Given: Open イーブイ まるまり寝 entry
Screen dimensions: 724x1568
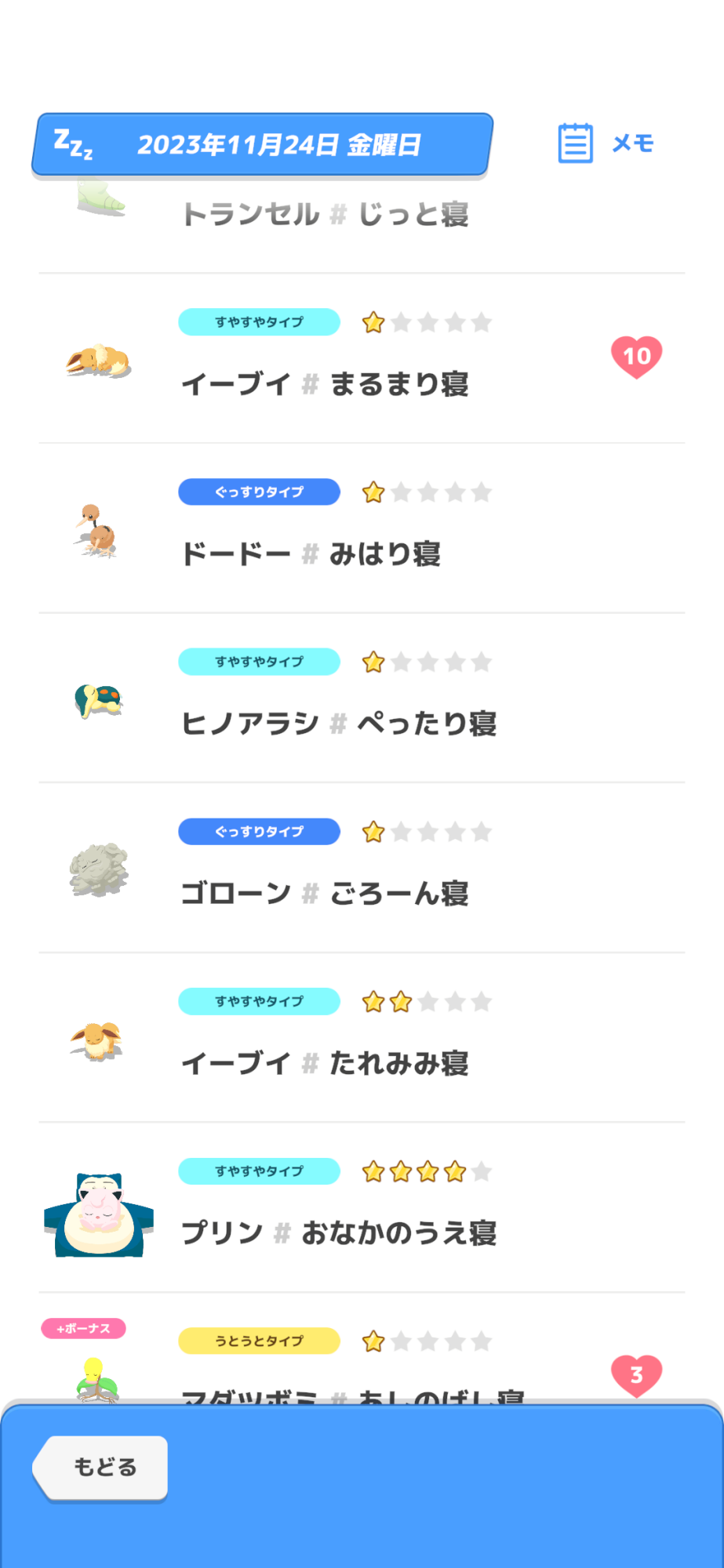Looking at the screenshot, I should pos(361,359).
